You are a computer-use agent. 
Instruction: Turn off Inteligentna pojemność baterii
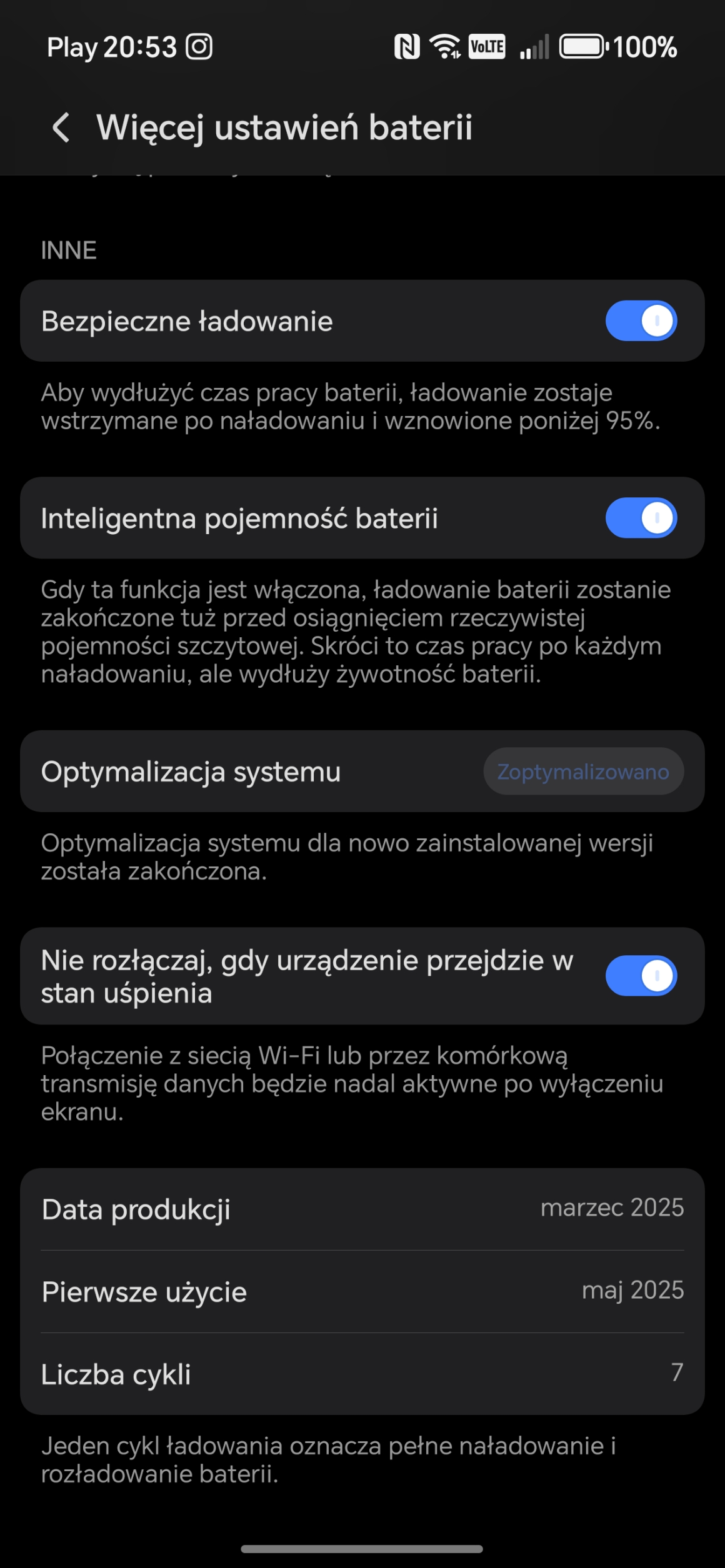(641, 518)
